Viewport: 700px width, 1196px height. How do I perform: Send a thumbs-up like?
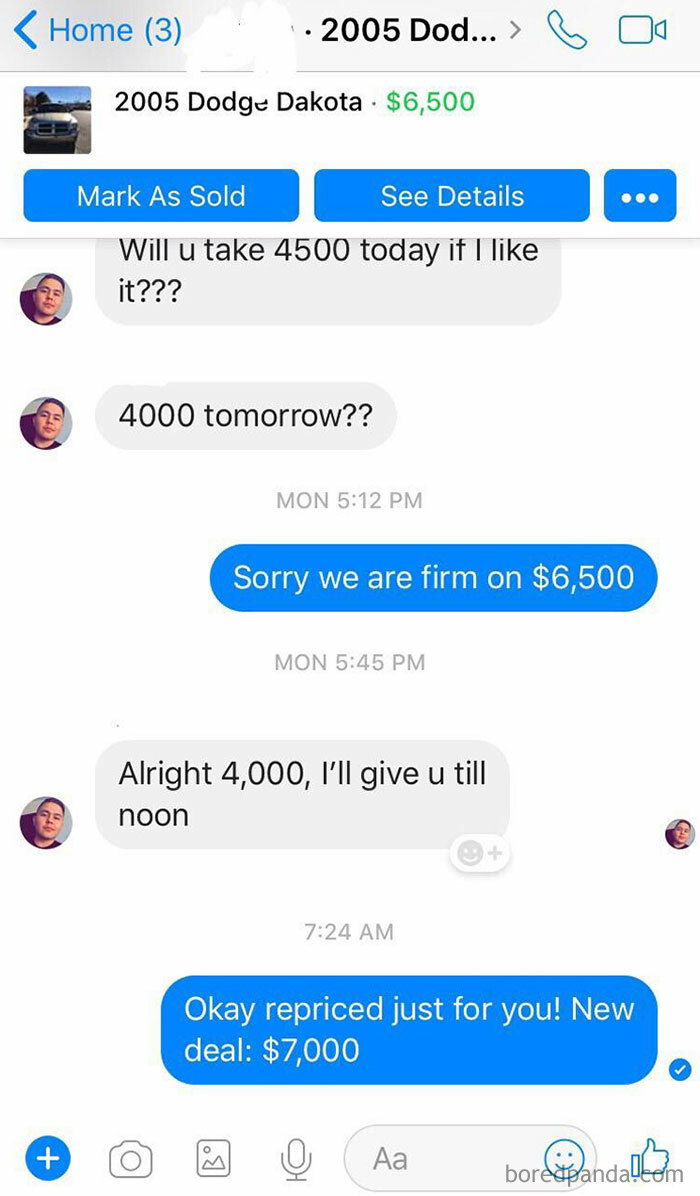click(x=650, y=1158)
